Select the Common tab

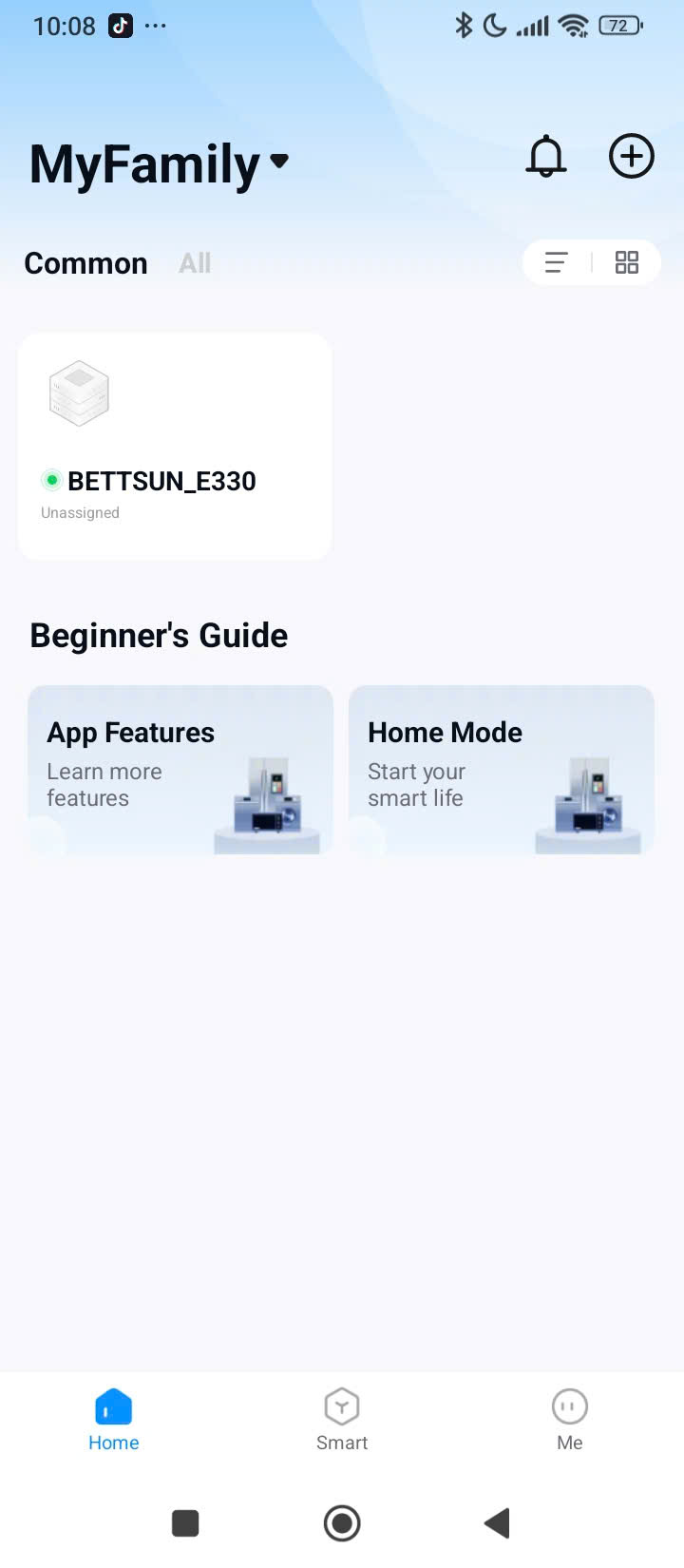[85, 263]
